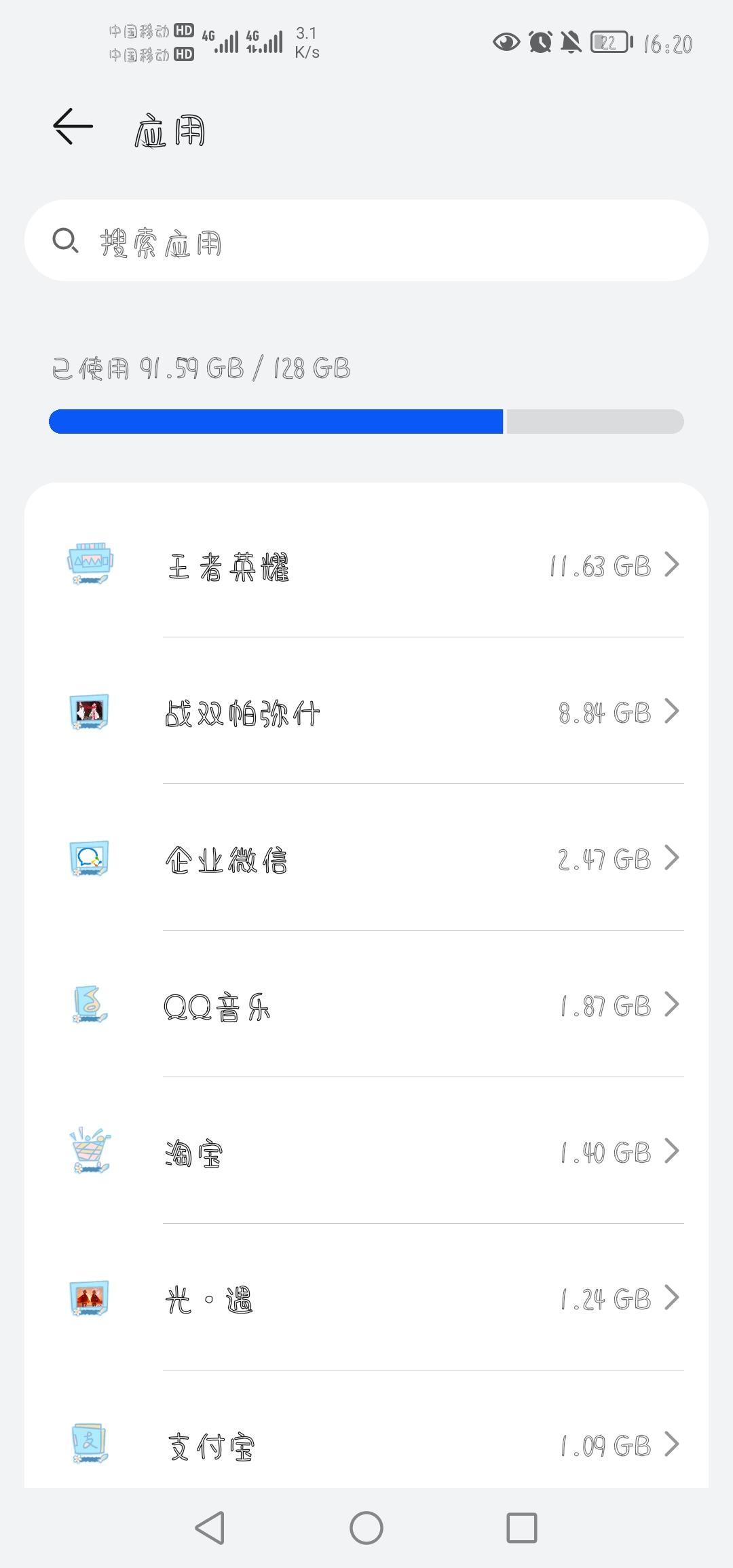Select the QQ音乐 row
The height and width of the screenshot is (1568, 733).
(366, 1006)
